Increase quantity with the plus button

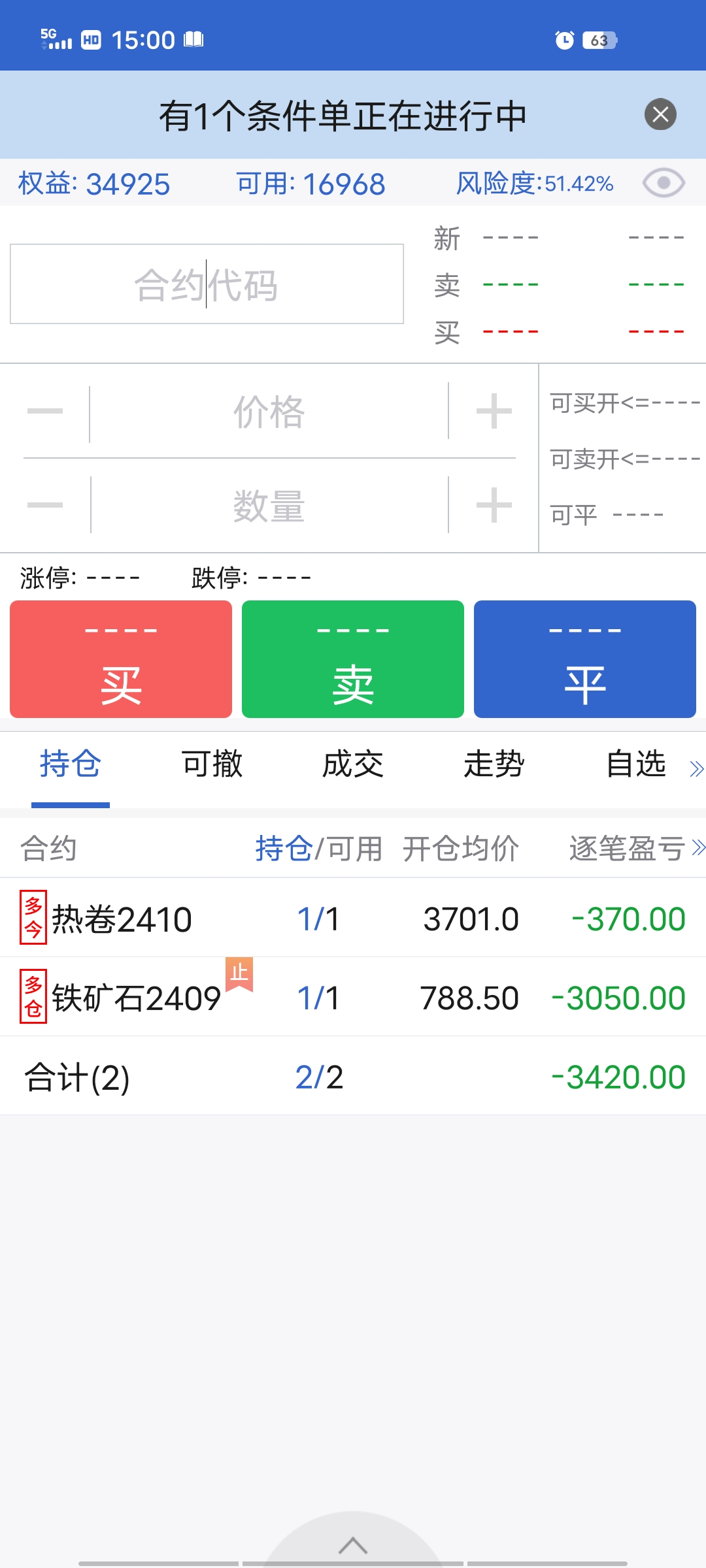(x=494, y=505)
